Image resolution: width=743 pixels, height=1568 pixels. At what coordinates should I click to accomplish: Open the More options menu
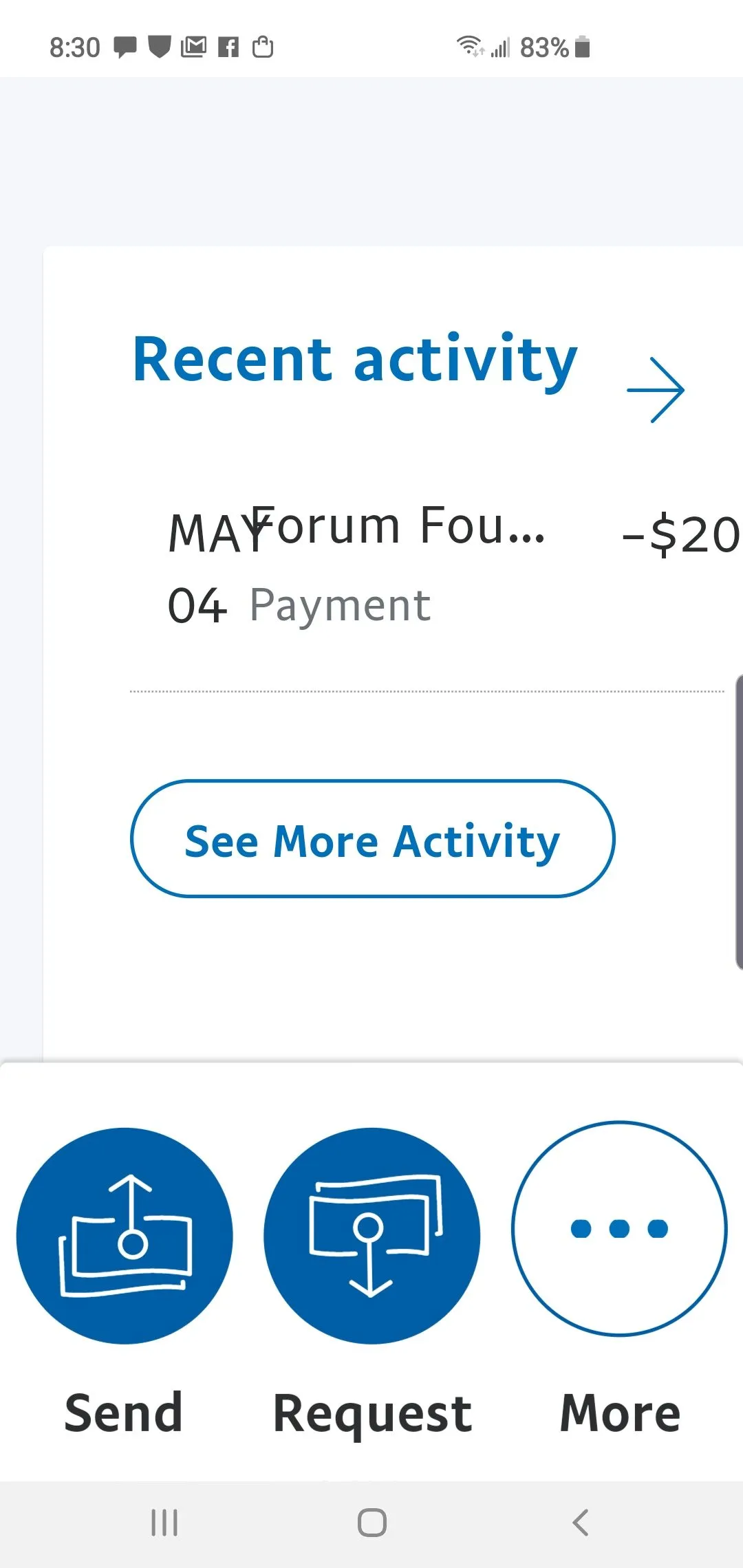[619, 1229]
